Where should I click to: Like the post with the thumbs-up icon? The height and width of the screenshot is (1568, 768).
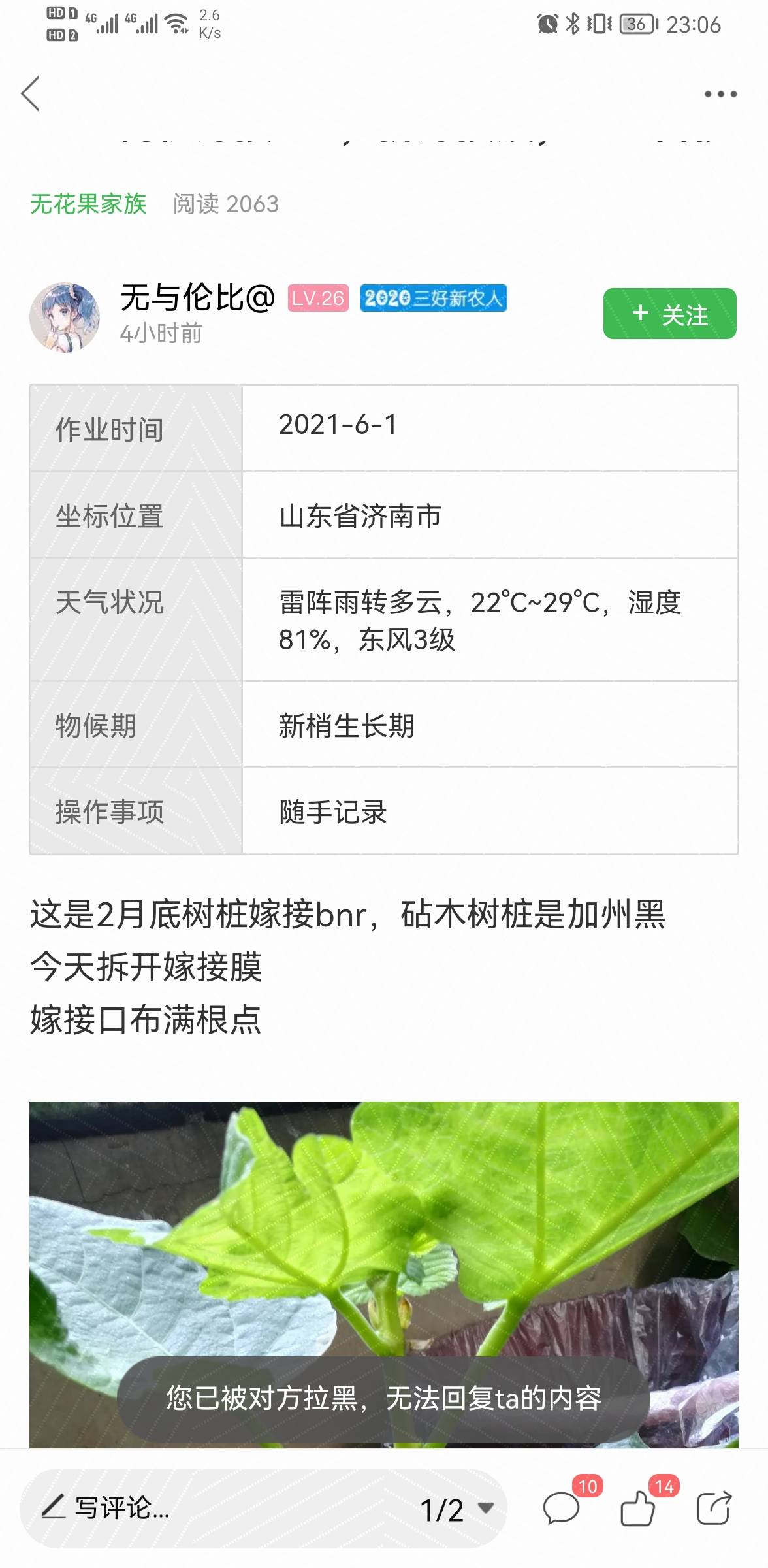(638, 1508)
